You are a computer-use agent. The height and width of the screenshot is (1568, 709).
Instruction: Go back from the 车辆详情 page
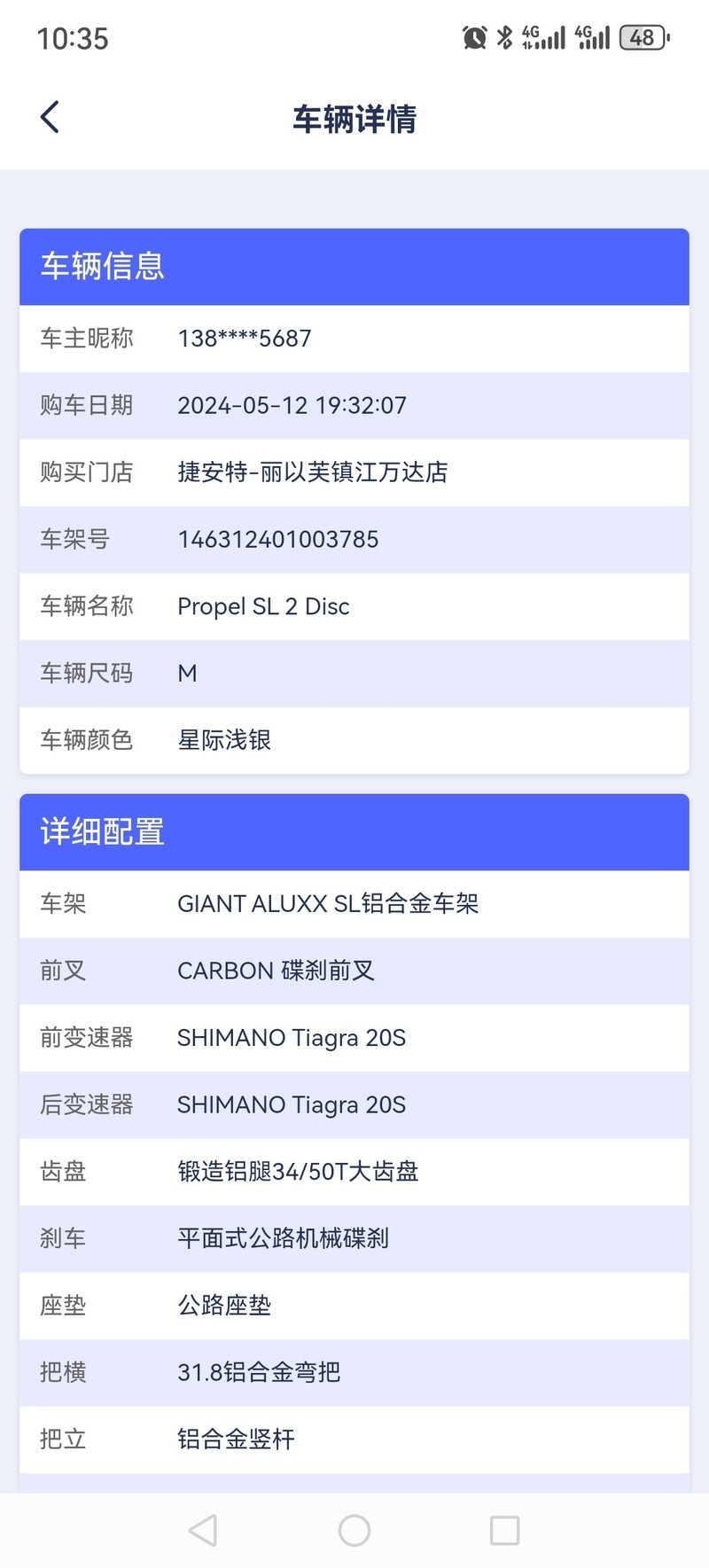[50, 117]
